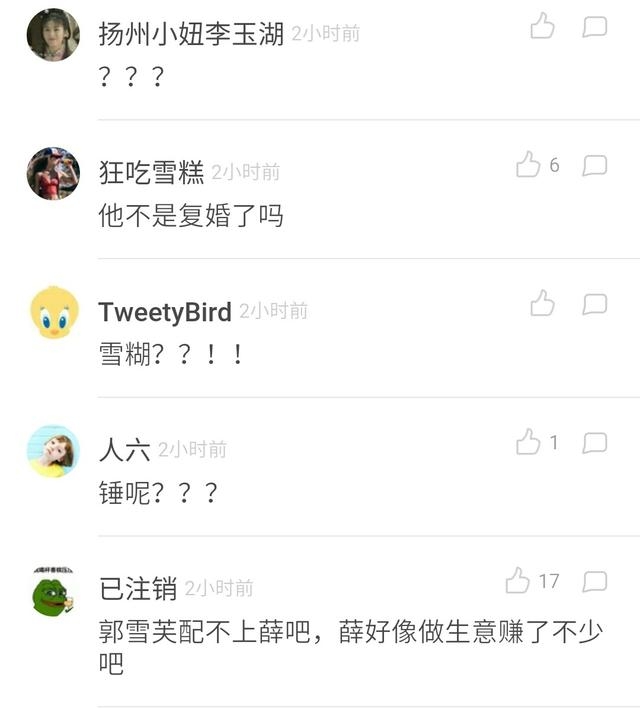The image size is (640, 709).
Task: Open TweetyBird's avatar
Action: point(53,312)
